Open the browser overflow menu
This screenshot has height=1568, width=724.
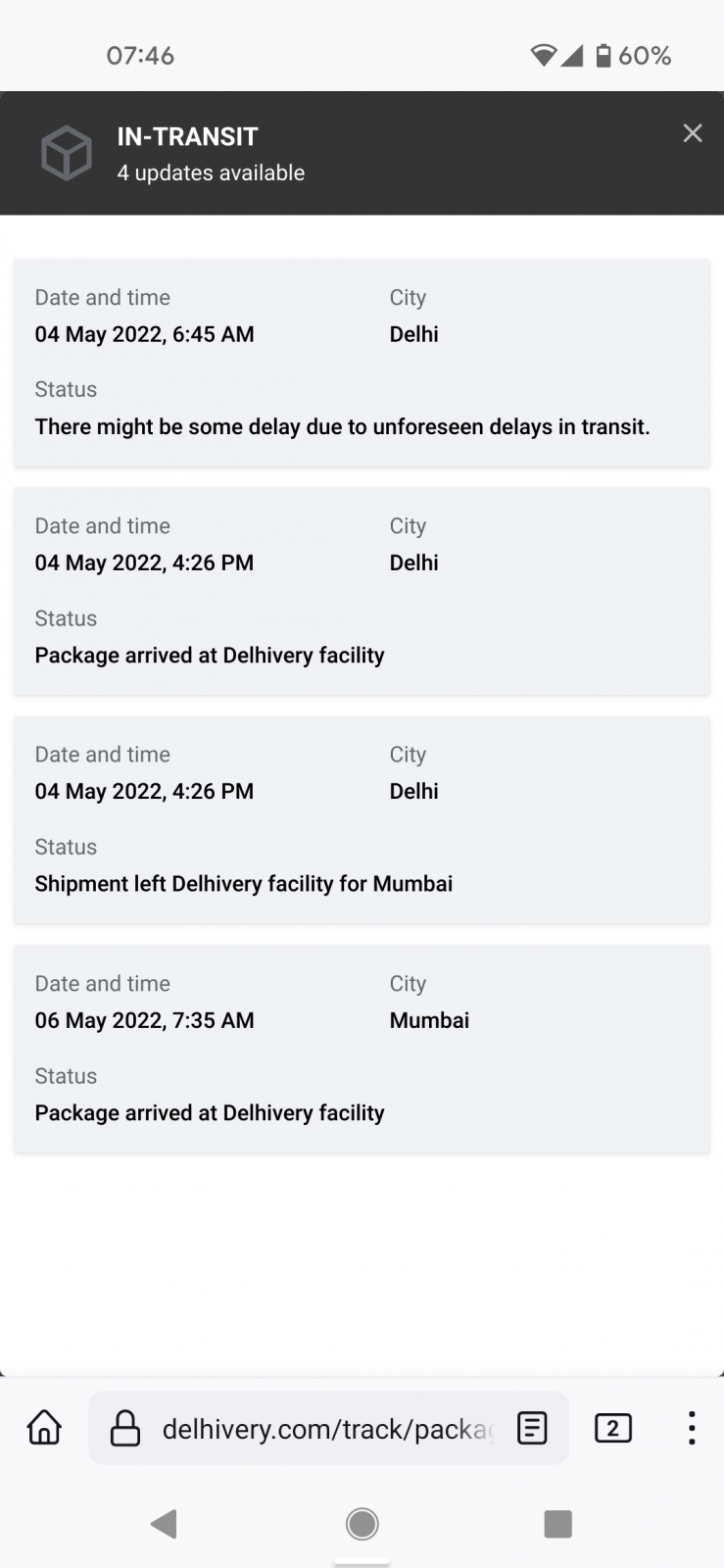point(692,1428)
